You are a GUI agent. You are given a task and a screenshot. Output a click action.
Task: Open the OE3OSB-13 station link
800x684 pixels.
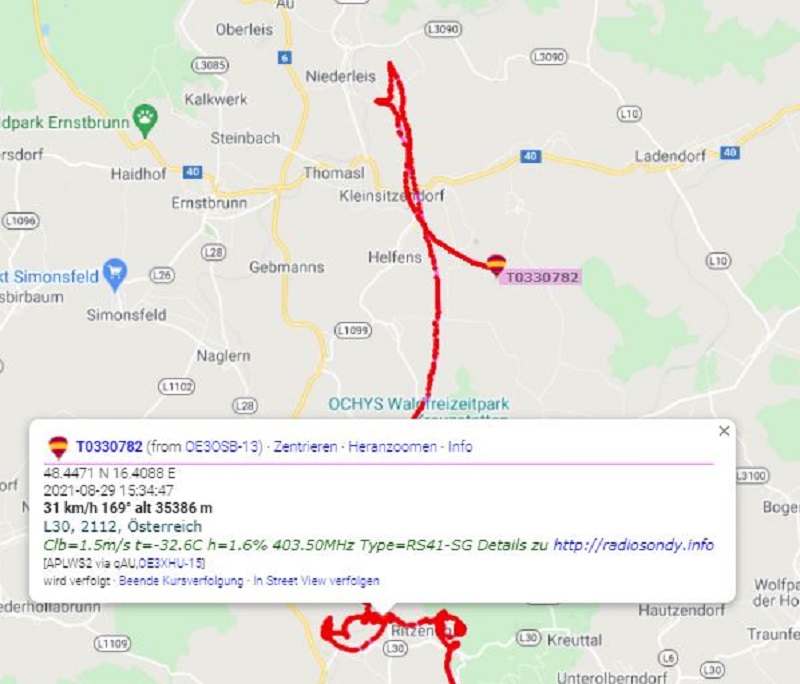(224, 447)
